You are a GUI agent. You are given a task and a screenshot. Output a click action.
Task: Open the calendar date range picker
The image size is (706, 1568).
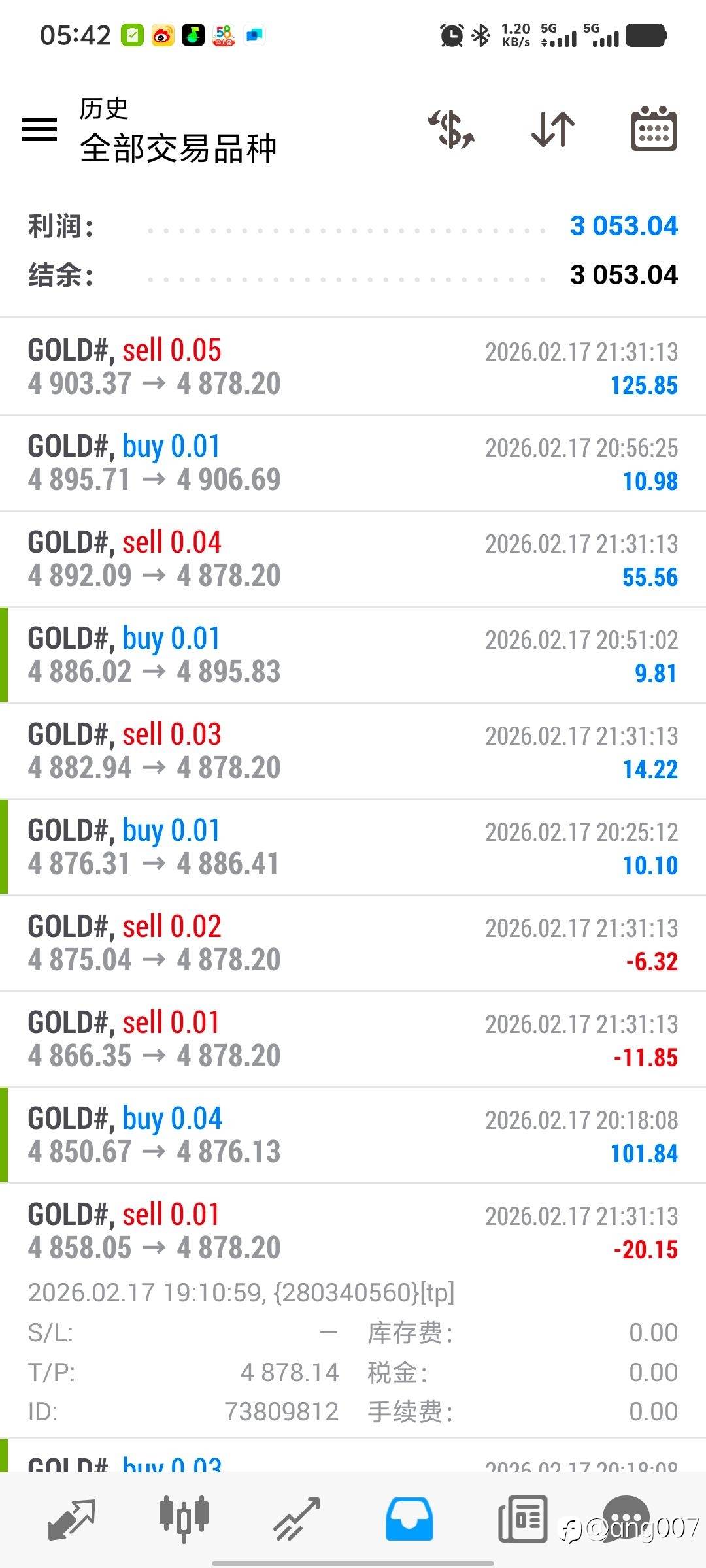coord(654,129)
